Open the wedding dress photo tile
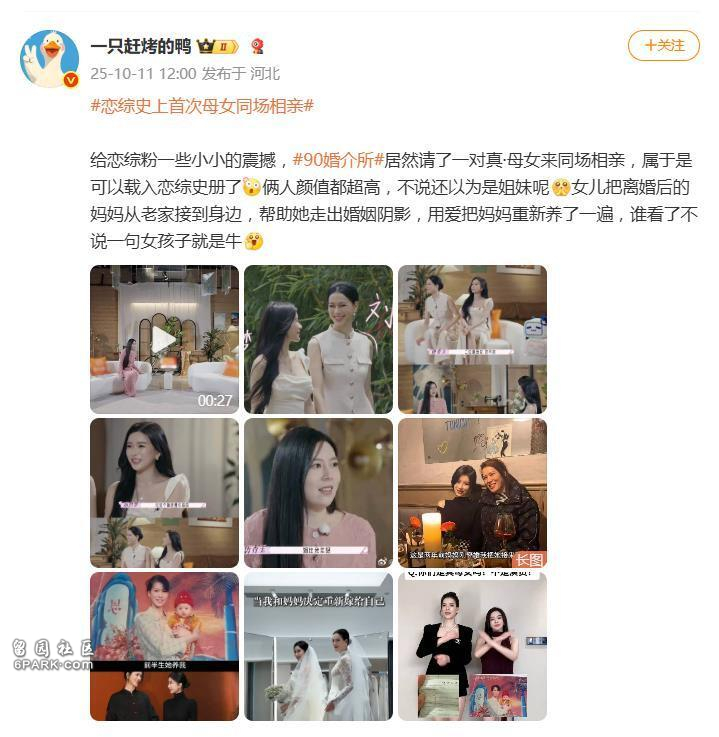 (x=318, y=646)
